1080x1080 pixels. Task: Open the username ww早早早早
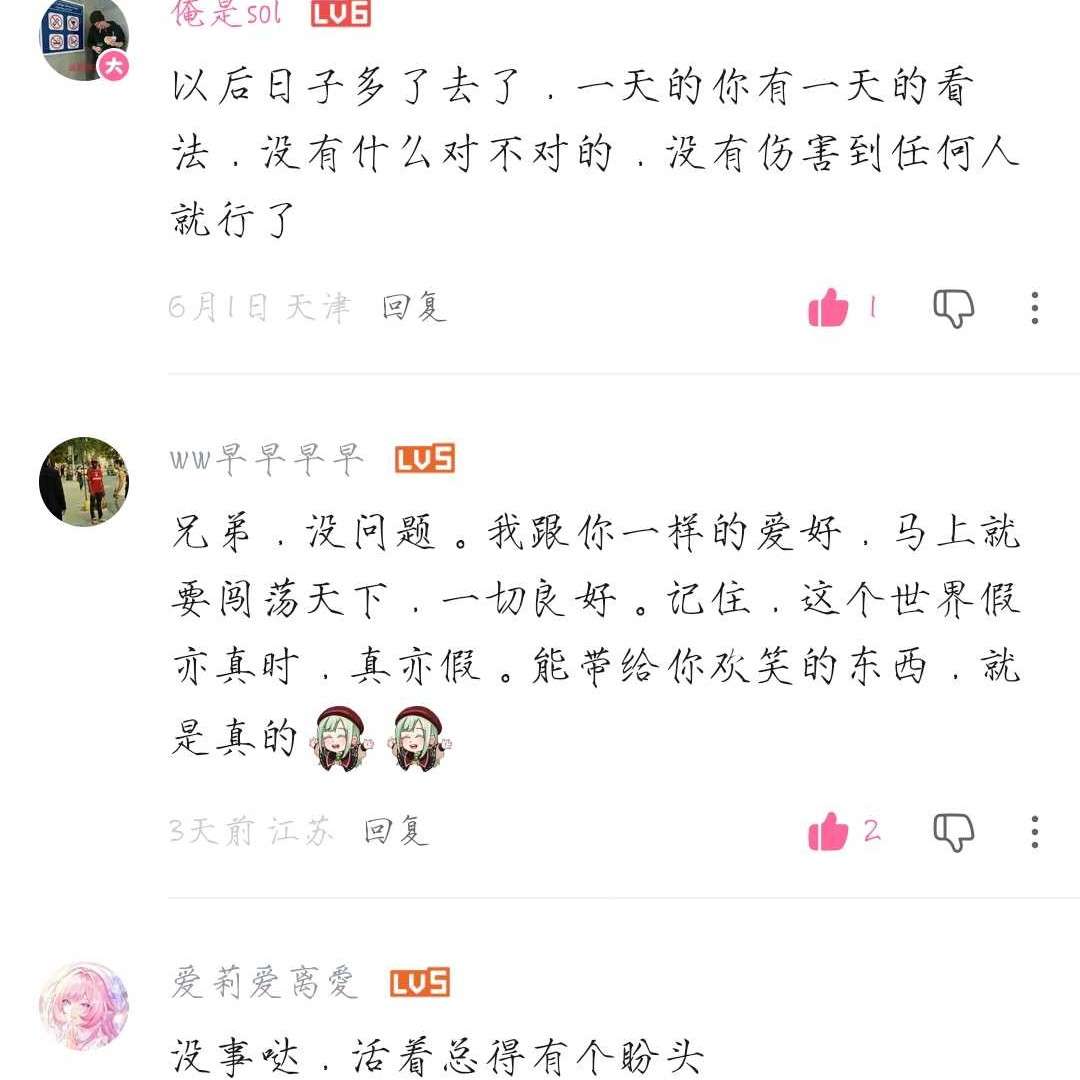267,459
